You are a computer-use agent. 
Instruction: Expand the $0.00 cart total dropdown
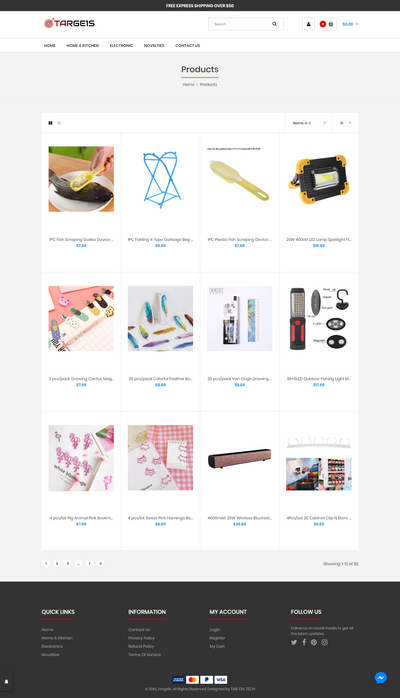[350, 24]
